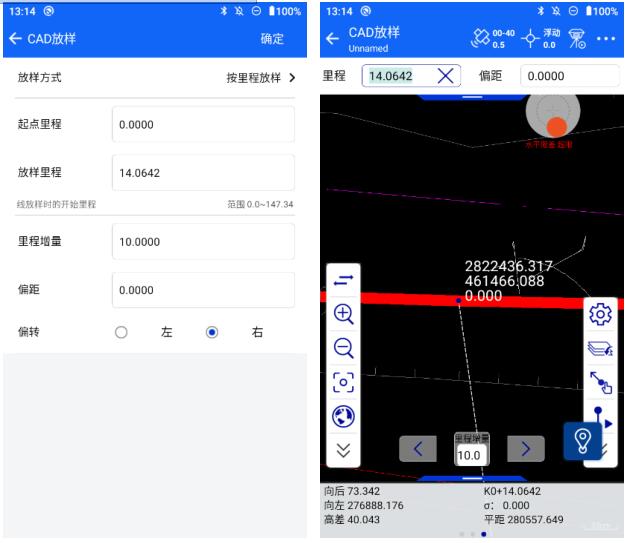The width and height of the screenshot is (629, 543).
Task: Select the 右 deflection radio button
Action: click(211, 332)
